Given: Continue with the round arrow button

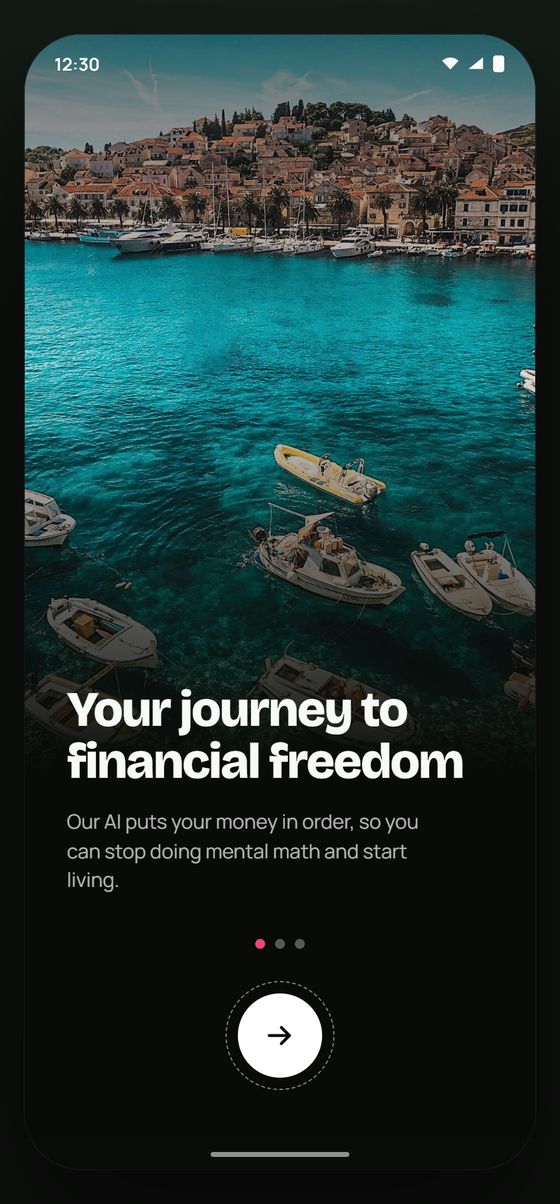Looking at the screenshot, I should pos(280,1035).
